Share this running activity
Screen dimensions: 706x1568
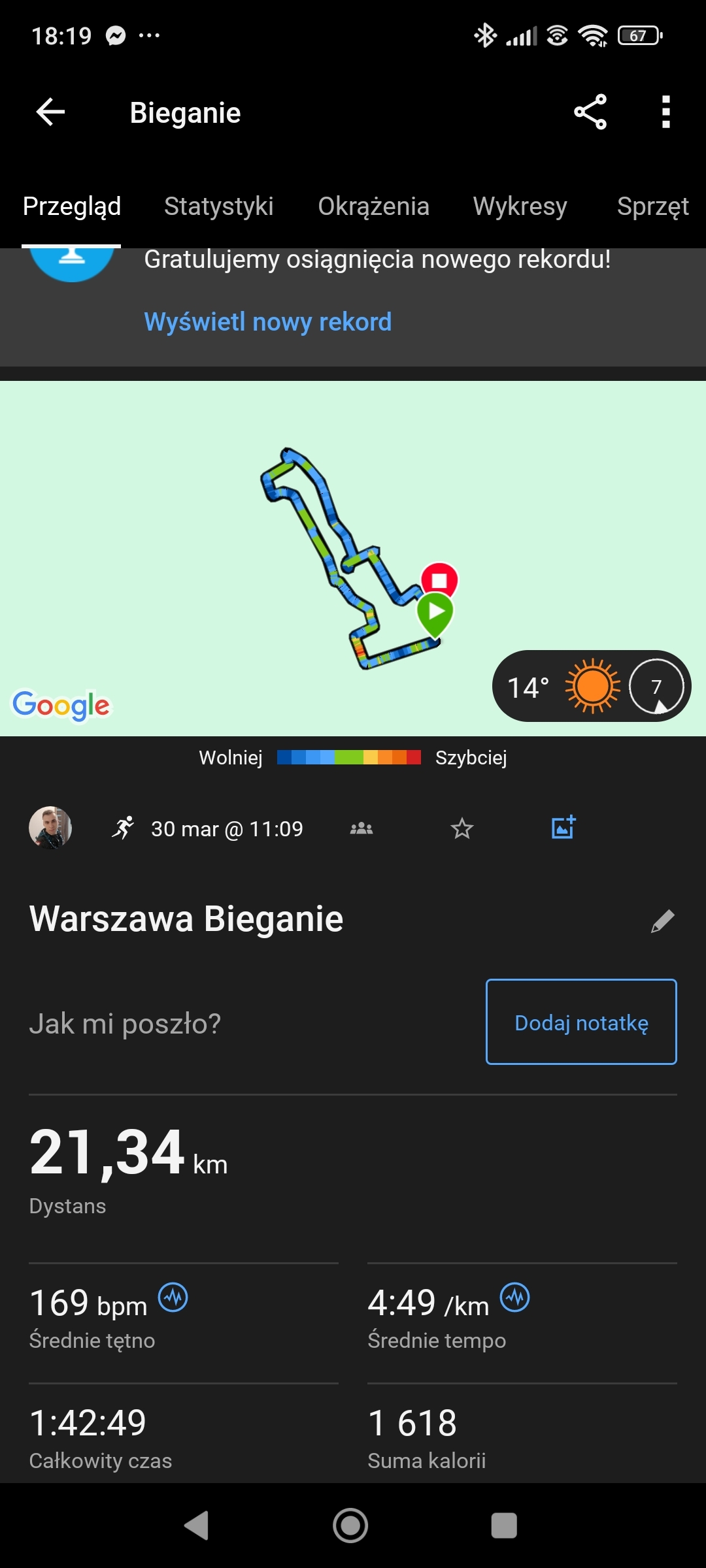[590, 112]
